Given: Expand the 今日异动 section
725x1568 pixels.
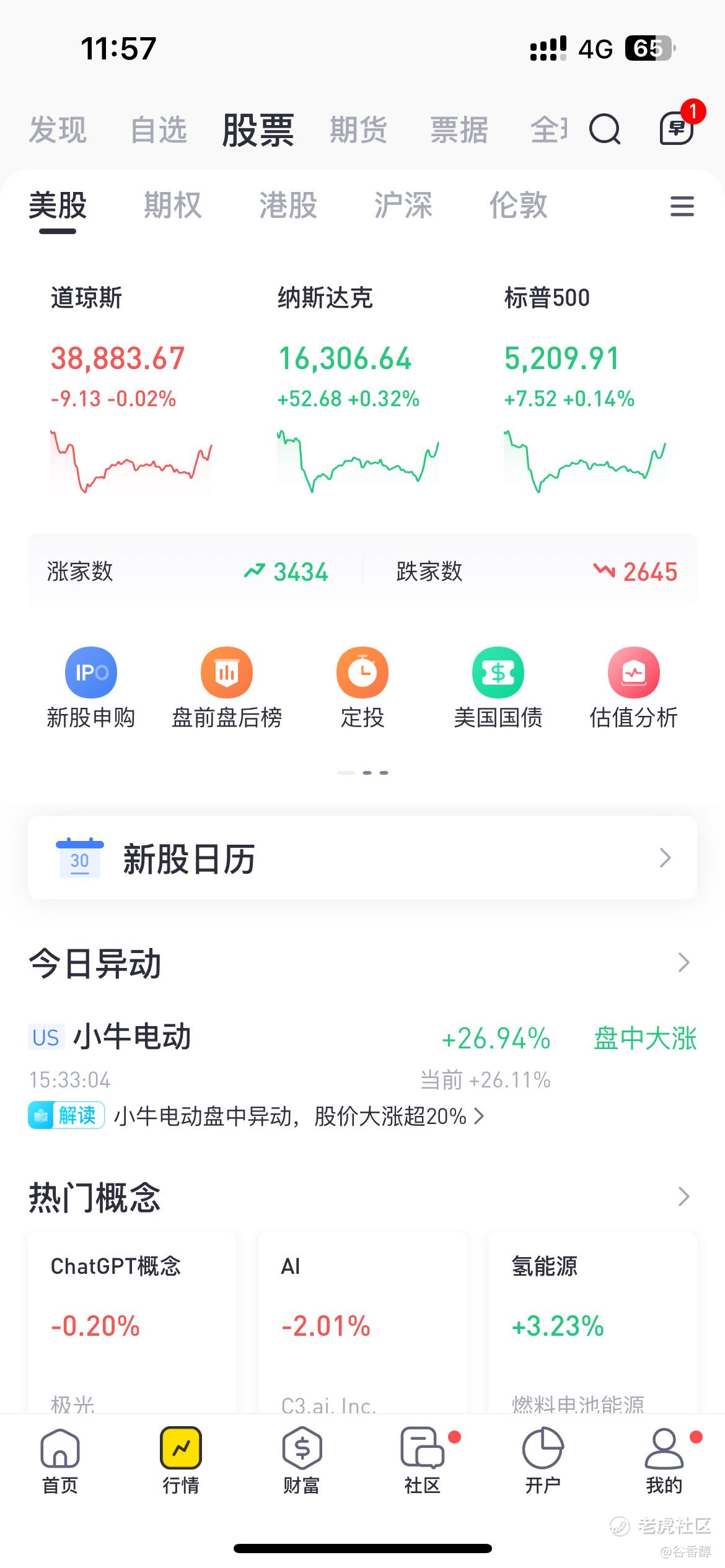Looking at the screenshot, I should click(x=683, y=963).
